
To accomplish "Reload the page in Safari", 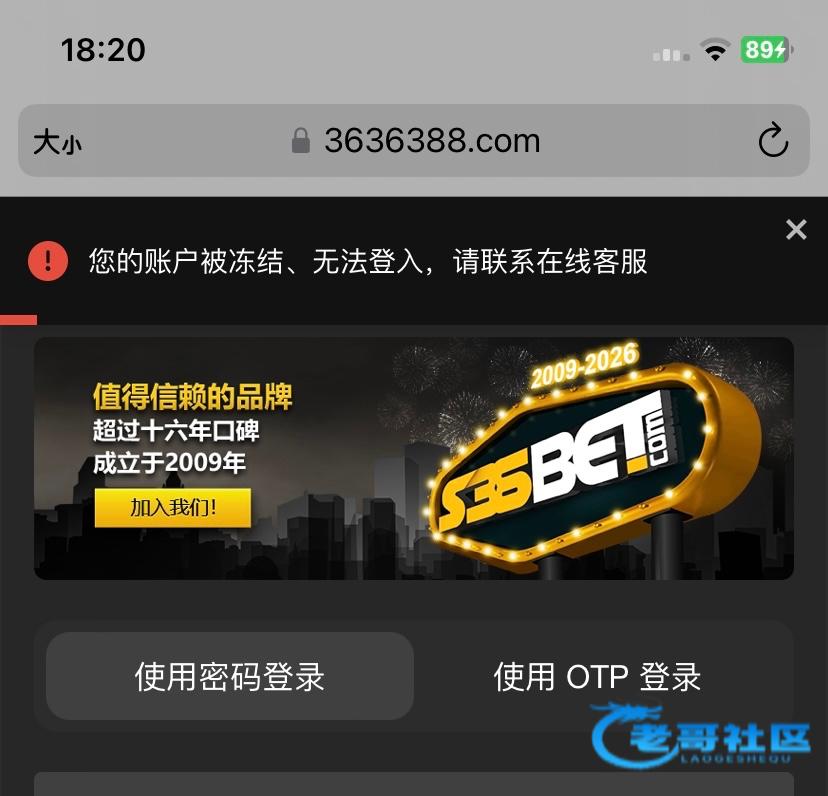I will 773,141.
